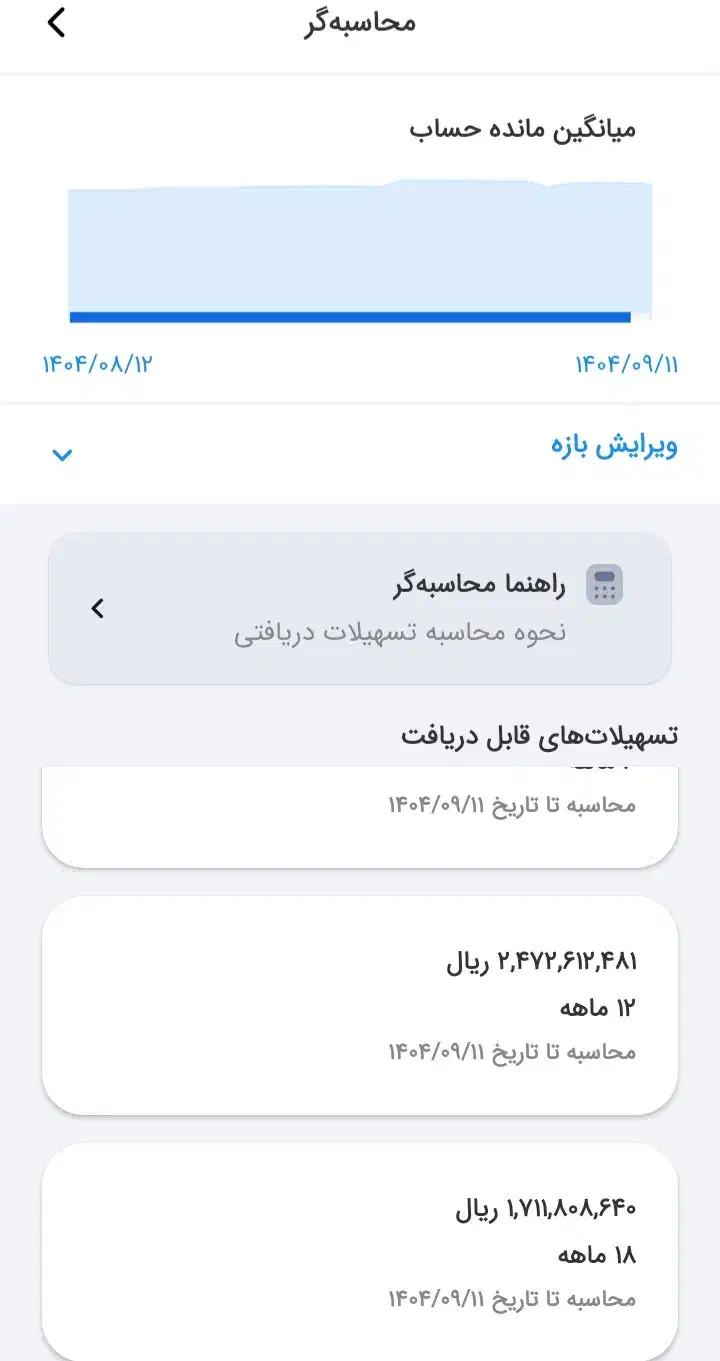Tap the left chevron on the guide card
Image resolution: width=720 pixels, height=1361 pixels.
pos(97,608)
